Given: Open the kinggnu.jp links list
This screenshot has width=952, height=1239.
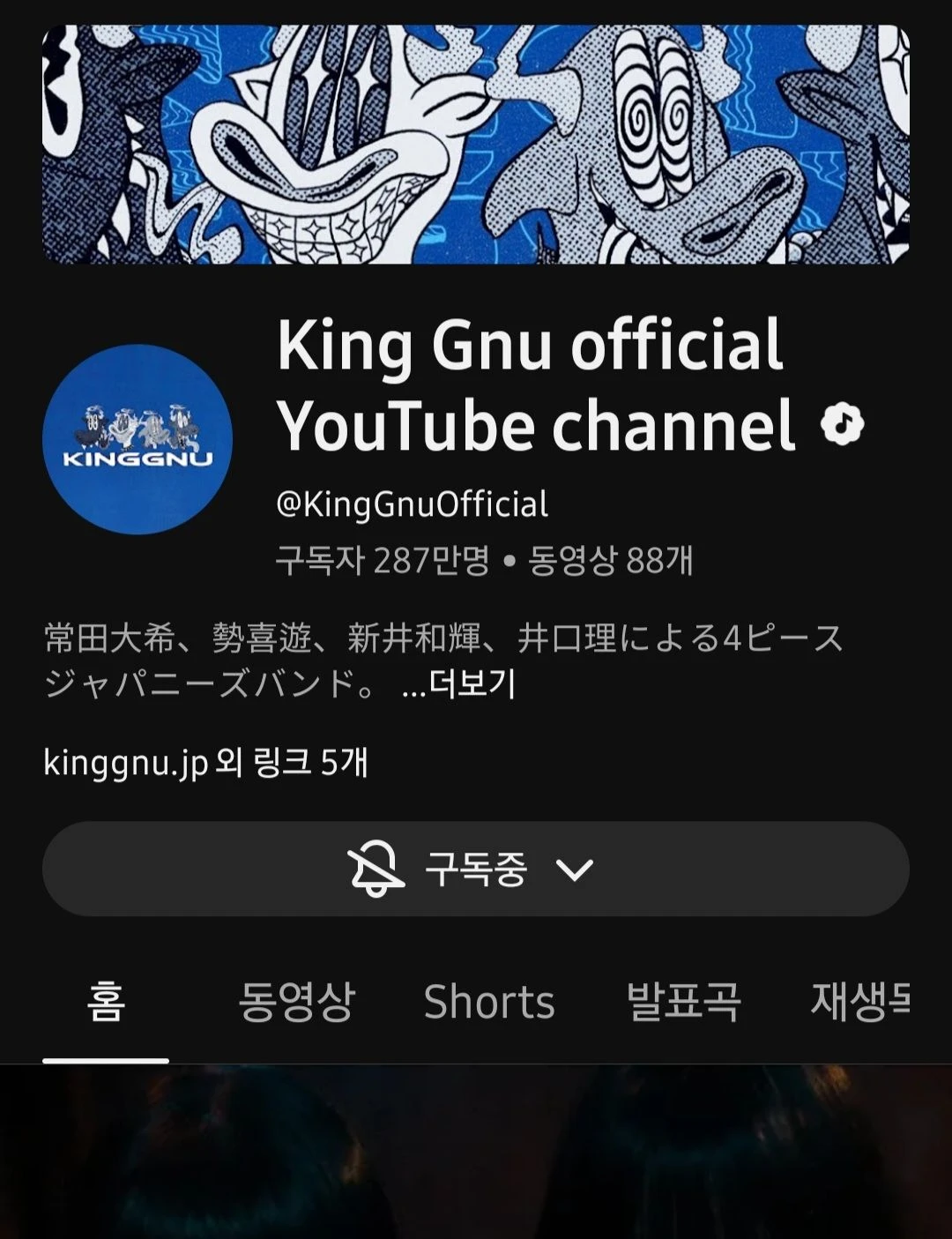Looking at the screenshot, I should pos(205,762).
